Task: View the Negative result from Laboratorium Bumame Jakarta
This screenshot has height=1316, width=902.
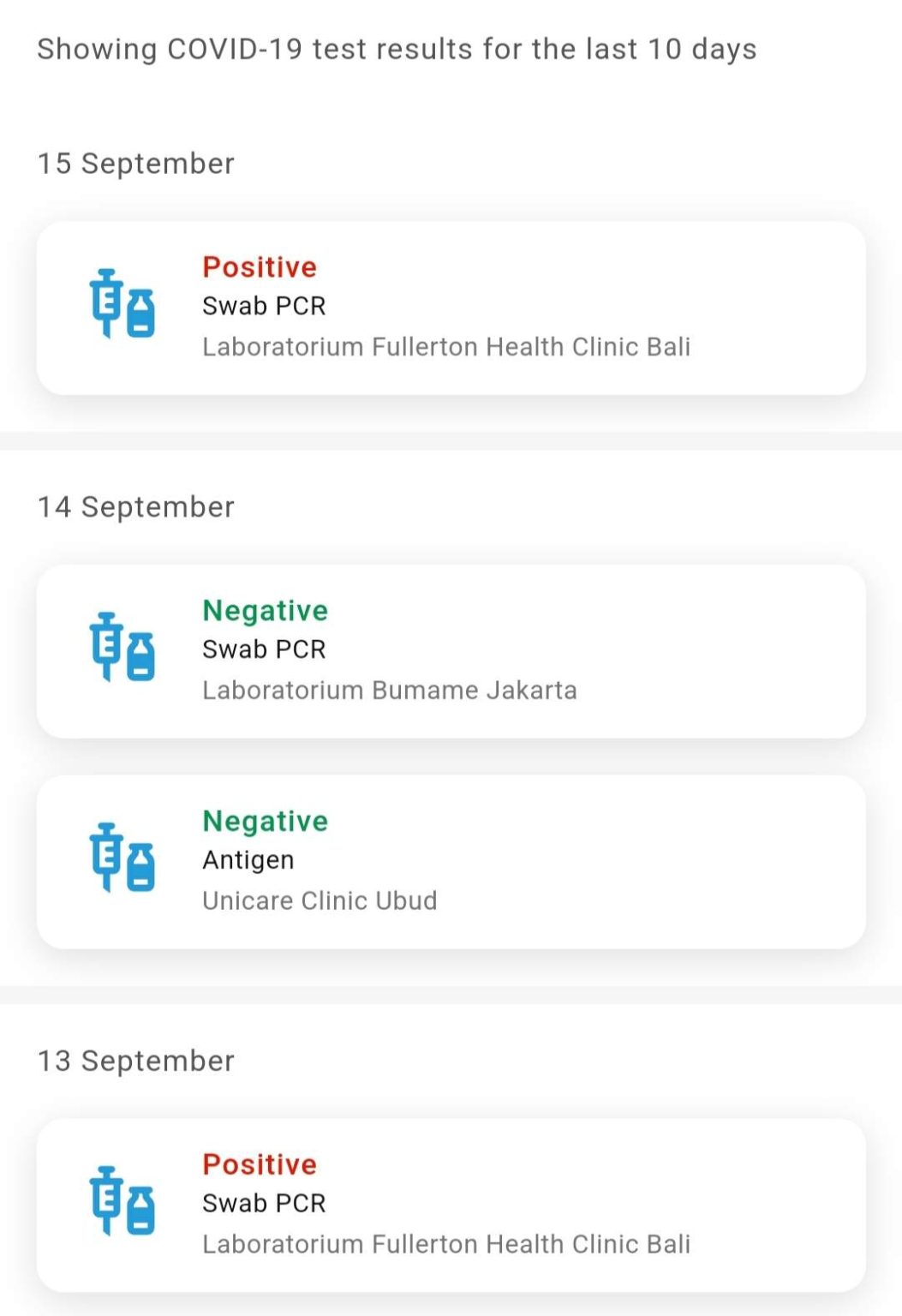Action: coord(451,651)
